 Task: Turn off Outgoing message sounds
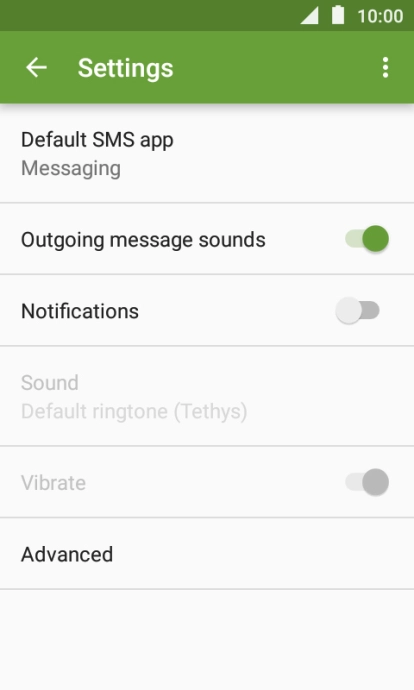coord(367,239)
